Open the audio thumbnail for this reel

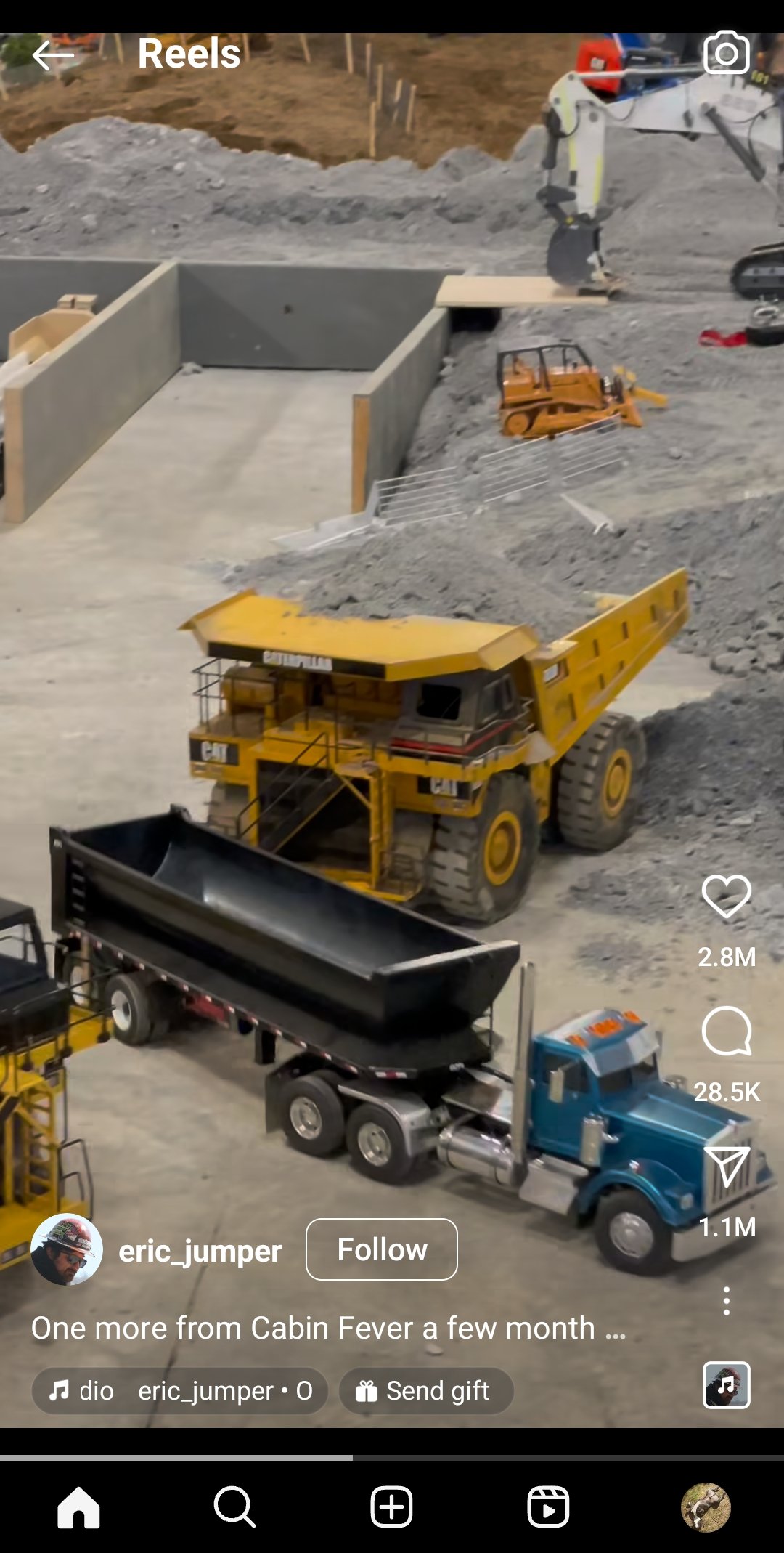726,1385
